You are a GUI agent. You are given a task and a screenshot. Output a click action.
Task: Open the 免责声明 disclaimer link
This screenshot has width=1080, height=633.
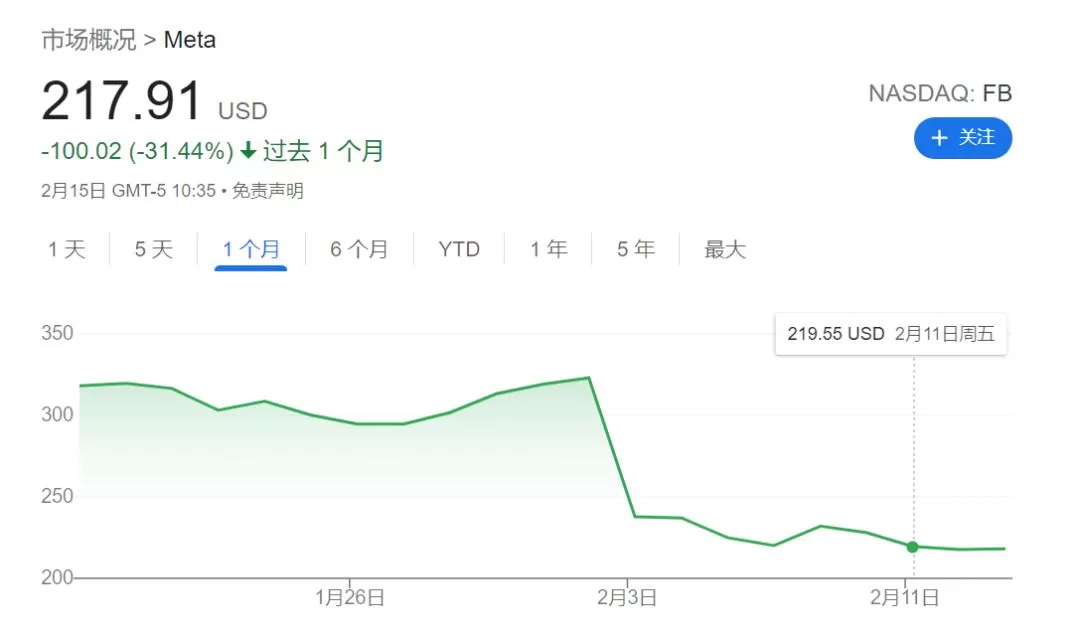(268, 191)
